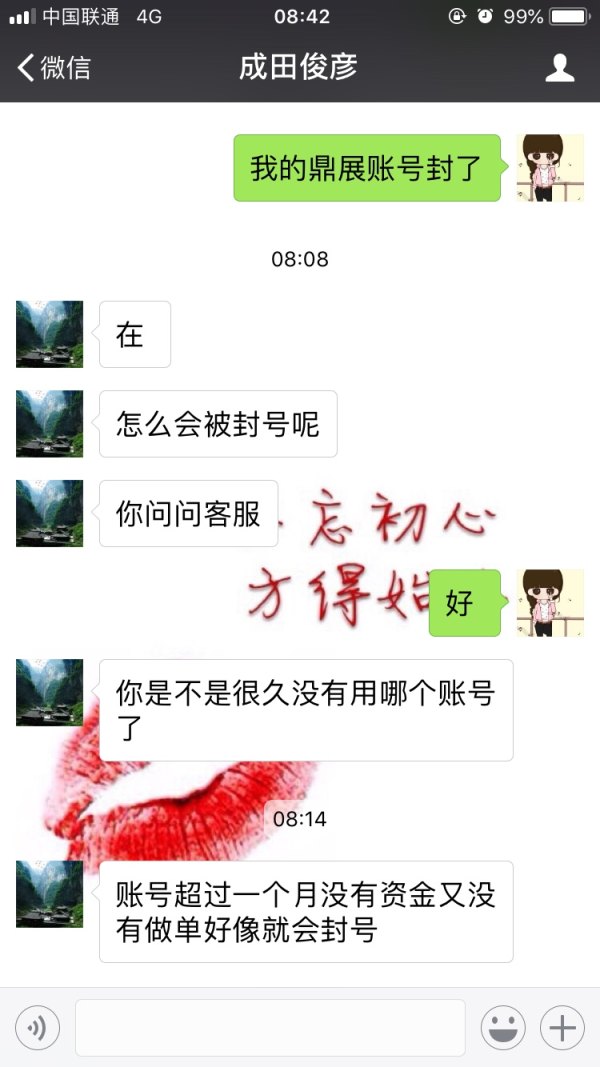Open the emoji sticker panel
This screenshot has height=1067, width=600.
503,1027
